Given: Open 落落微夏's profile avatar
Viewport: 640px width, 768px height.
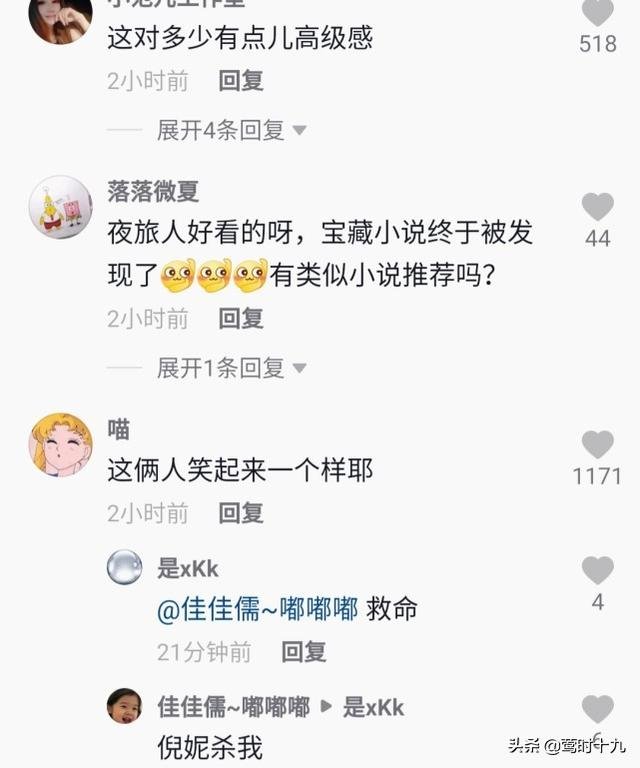Looking at the screenshot, I should click(x=60, y=206).
